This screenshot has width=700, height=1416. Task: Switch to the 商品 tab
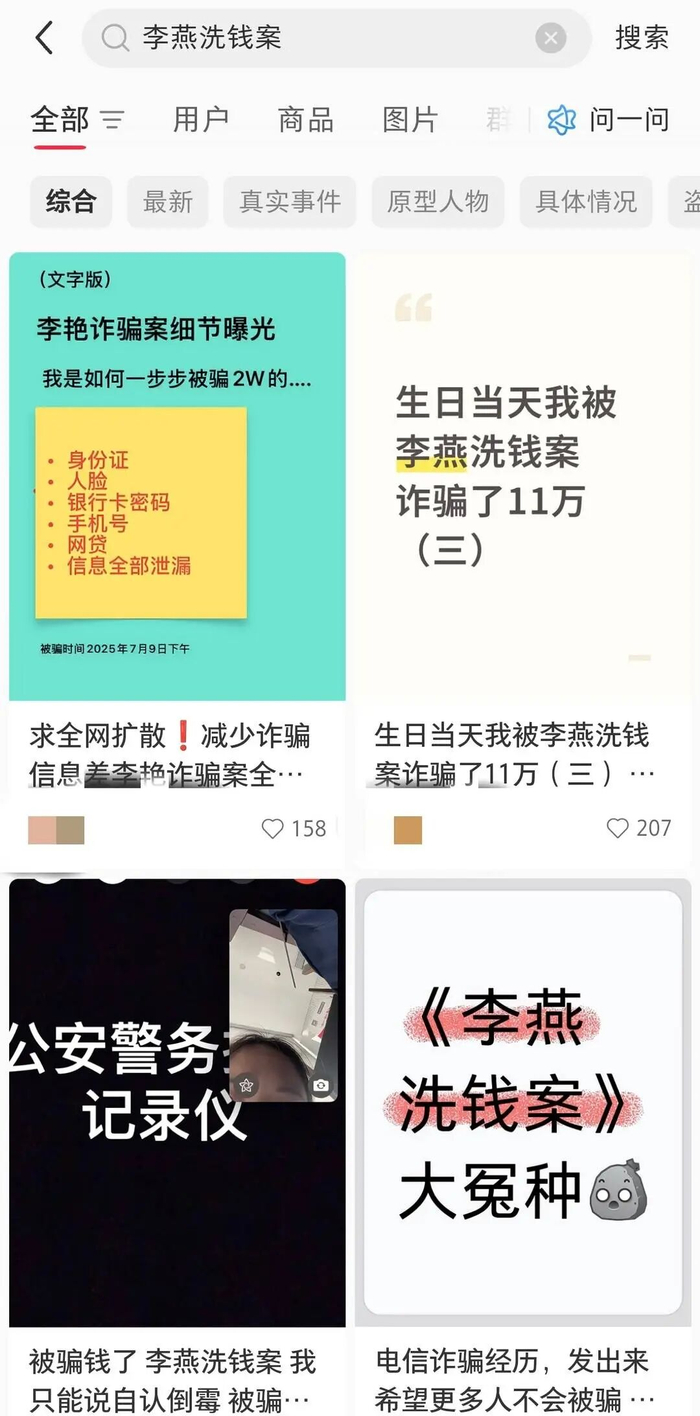pyautogui.click(x=306, y=120)
